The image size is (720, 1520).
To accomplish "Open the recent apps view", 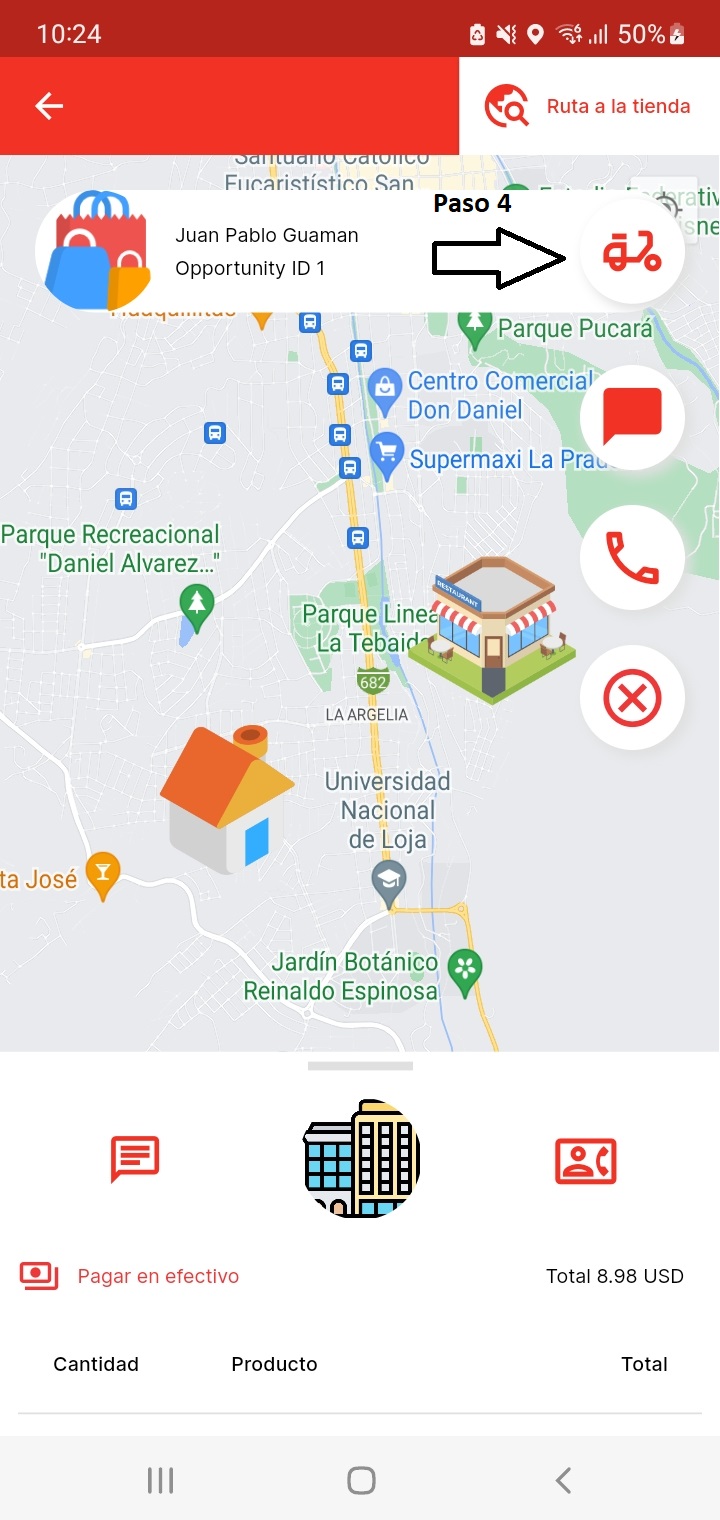I will pyautogui.click(x=160, y=1480).
